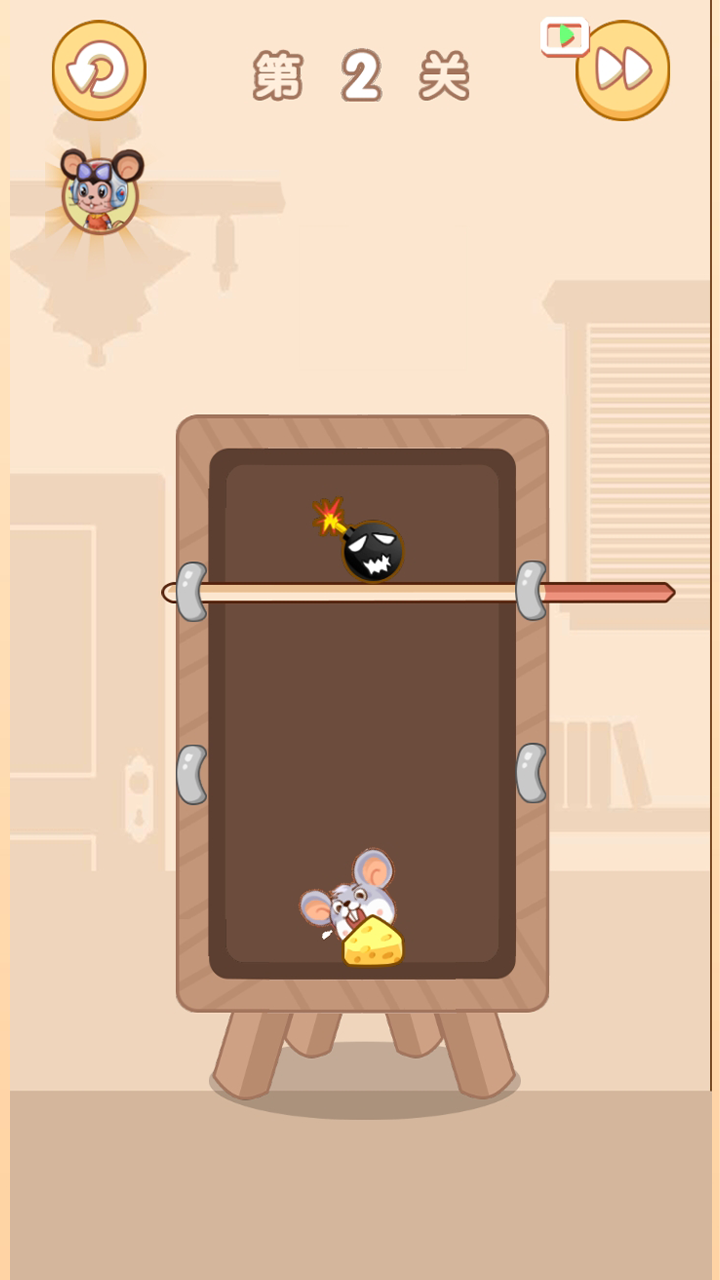Pull the pin holding the bomb
The image size is (720, 1280).
pos(610,592)
